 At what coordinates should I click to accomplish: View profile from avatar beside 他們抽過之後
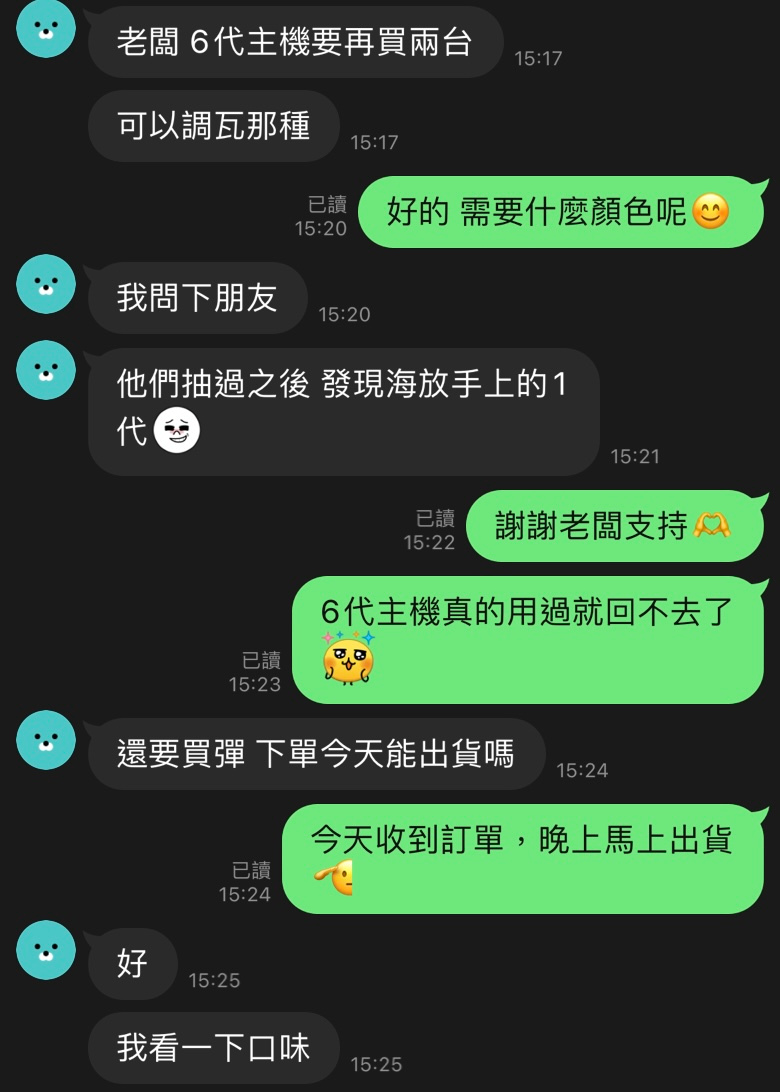(x=46, y=370)
